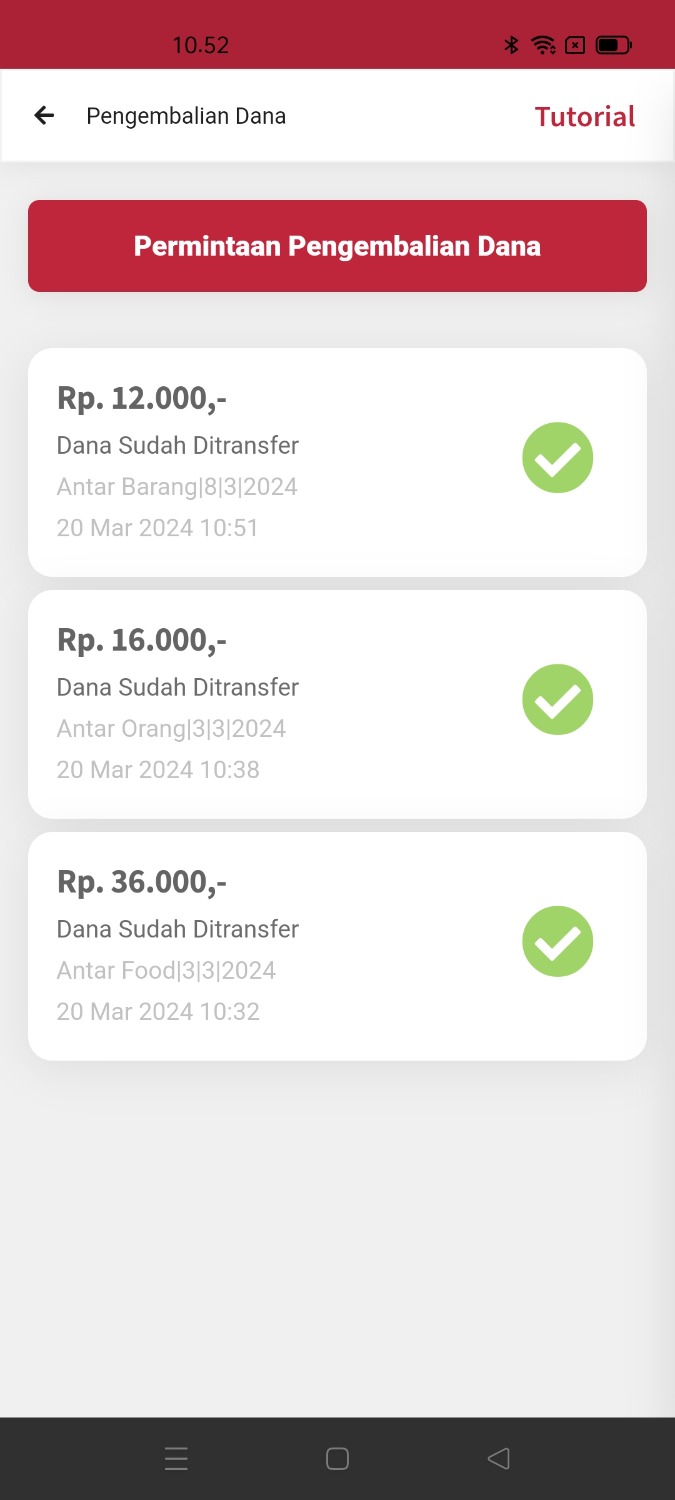Open the Rp. 16.000 Antar Orang refund

click(337, 704)
